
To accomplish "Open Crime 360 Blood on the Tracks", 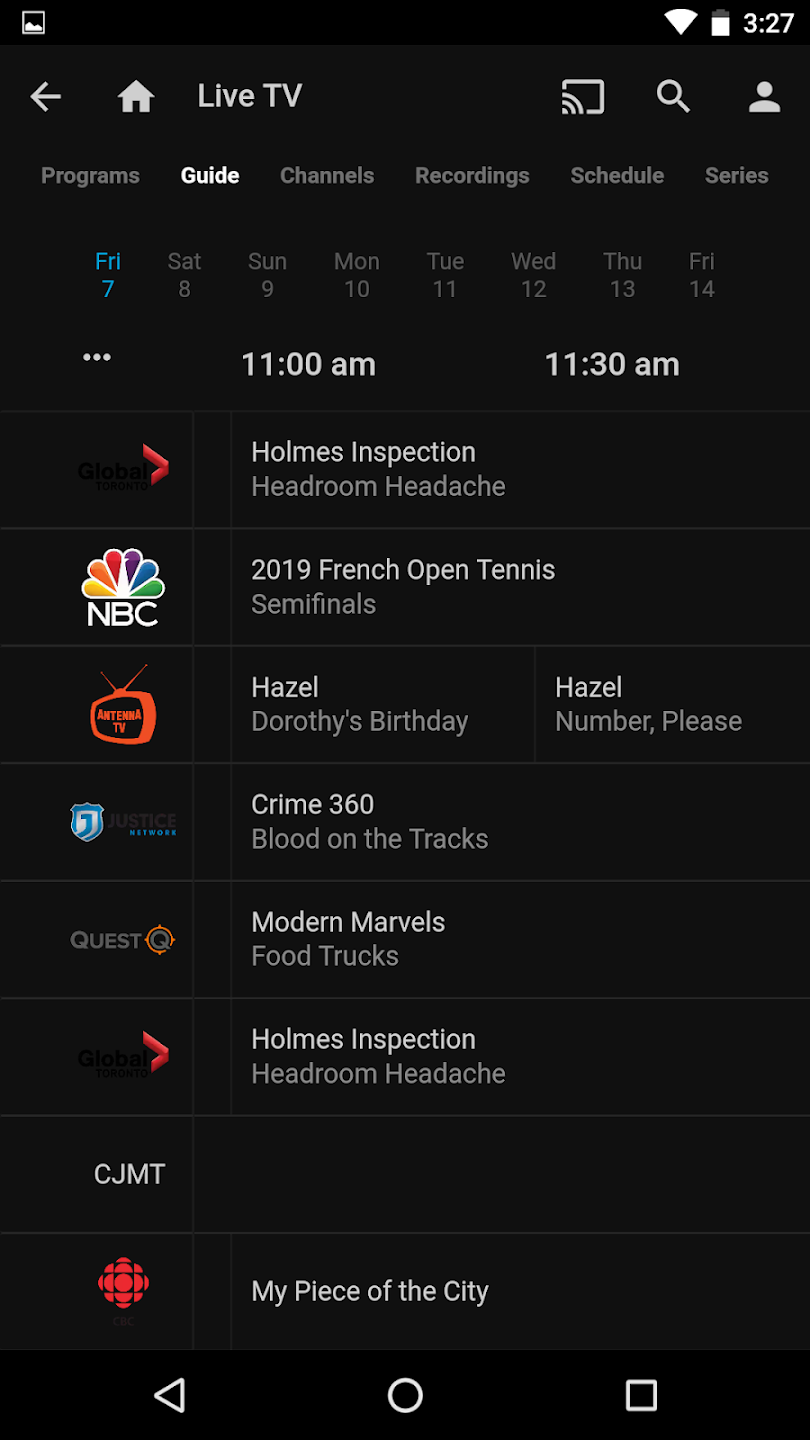I will coord(520,822).
